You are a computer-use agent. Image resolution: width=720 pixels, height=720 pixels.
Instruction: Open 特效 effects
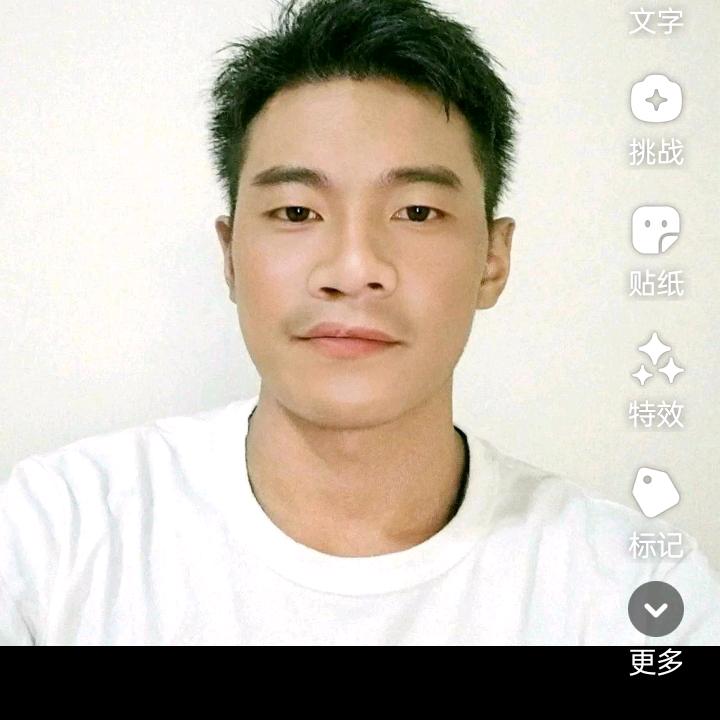pos(656,361)
